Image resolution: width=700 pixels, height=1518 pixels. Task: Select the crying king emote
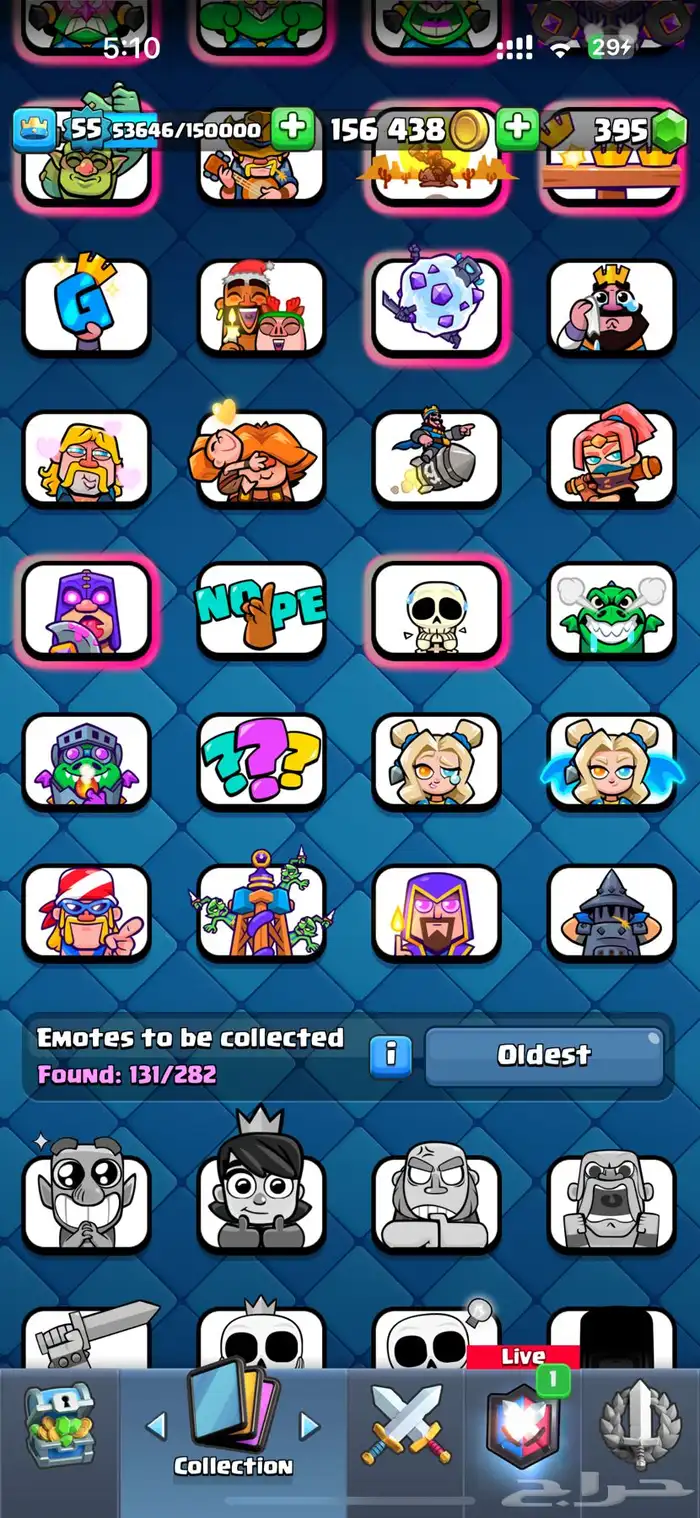[x=612, y=307]
